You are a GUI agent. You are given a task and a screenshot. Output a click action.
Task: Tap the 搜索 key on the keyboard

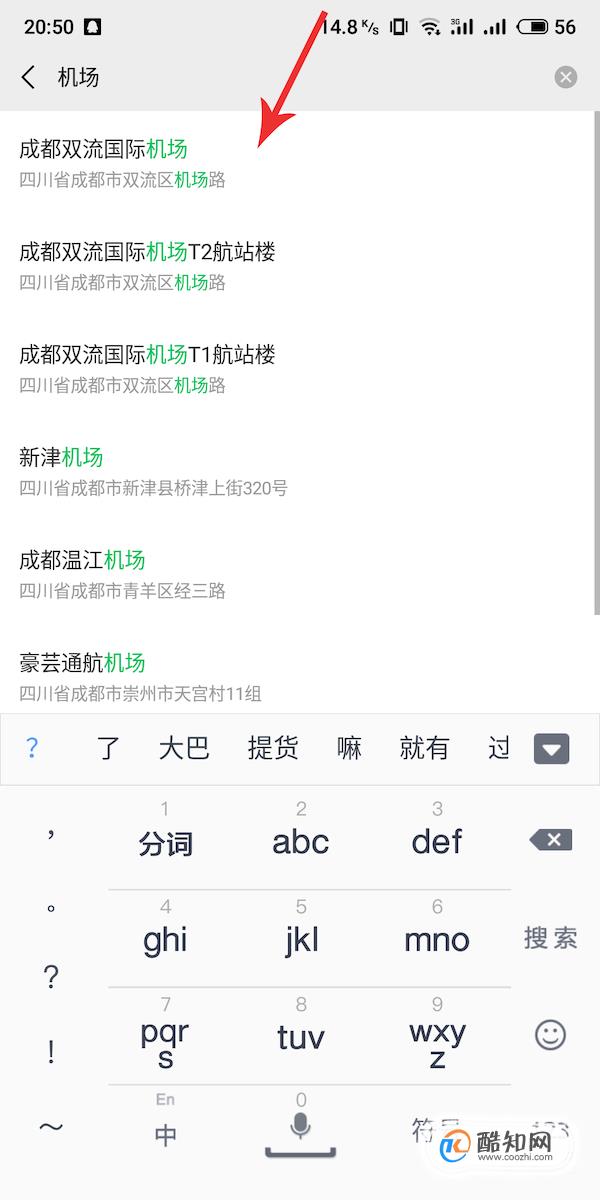[x=550, y=938]
